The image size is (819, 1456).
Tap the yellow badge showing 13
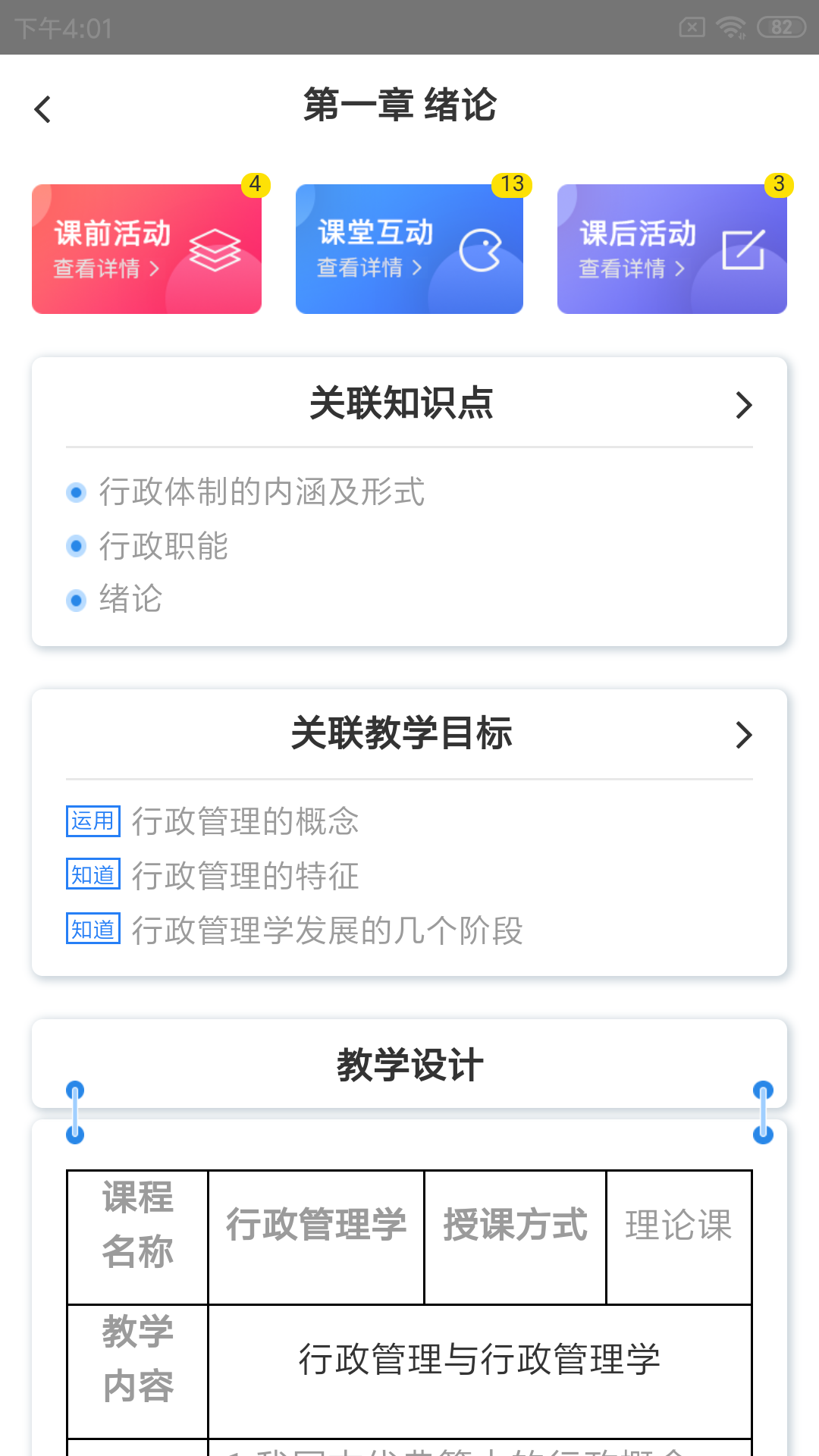click(x=513, y=184)
